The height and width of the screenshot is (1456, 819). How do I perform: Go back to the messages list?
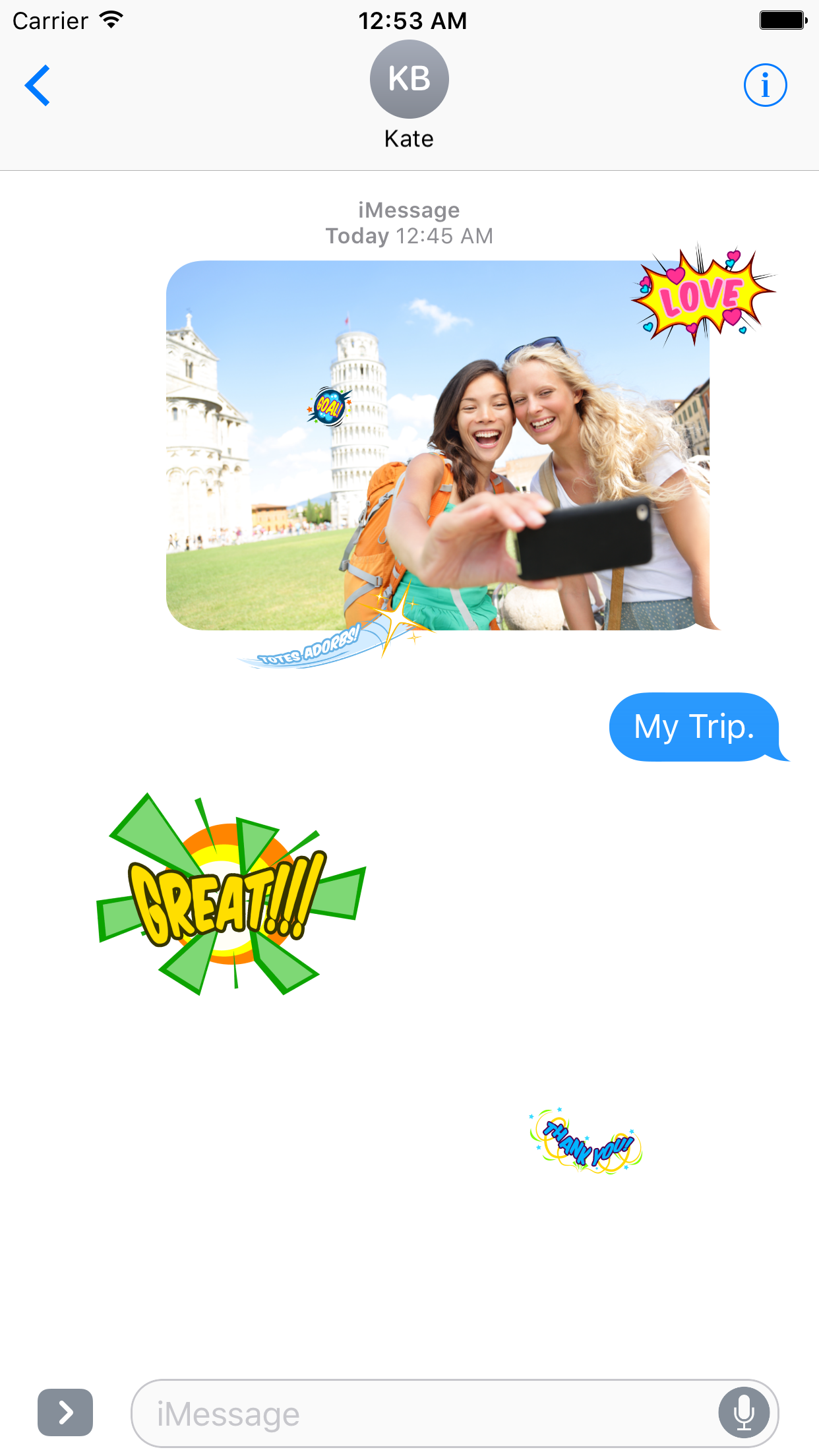[x=38, y=86]
